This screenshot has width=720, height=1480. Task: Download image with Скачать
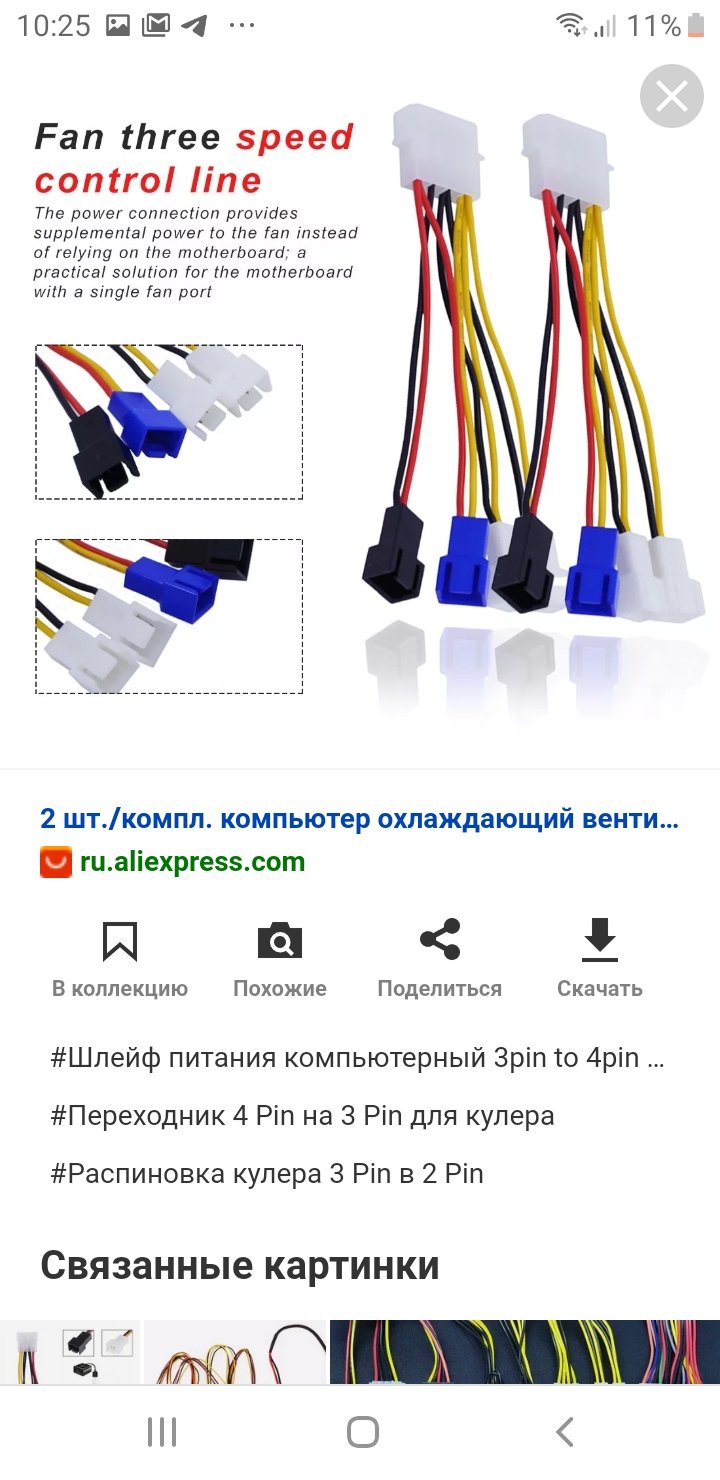[600, 960]
